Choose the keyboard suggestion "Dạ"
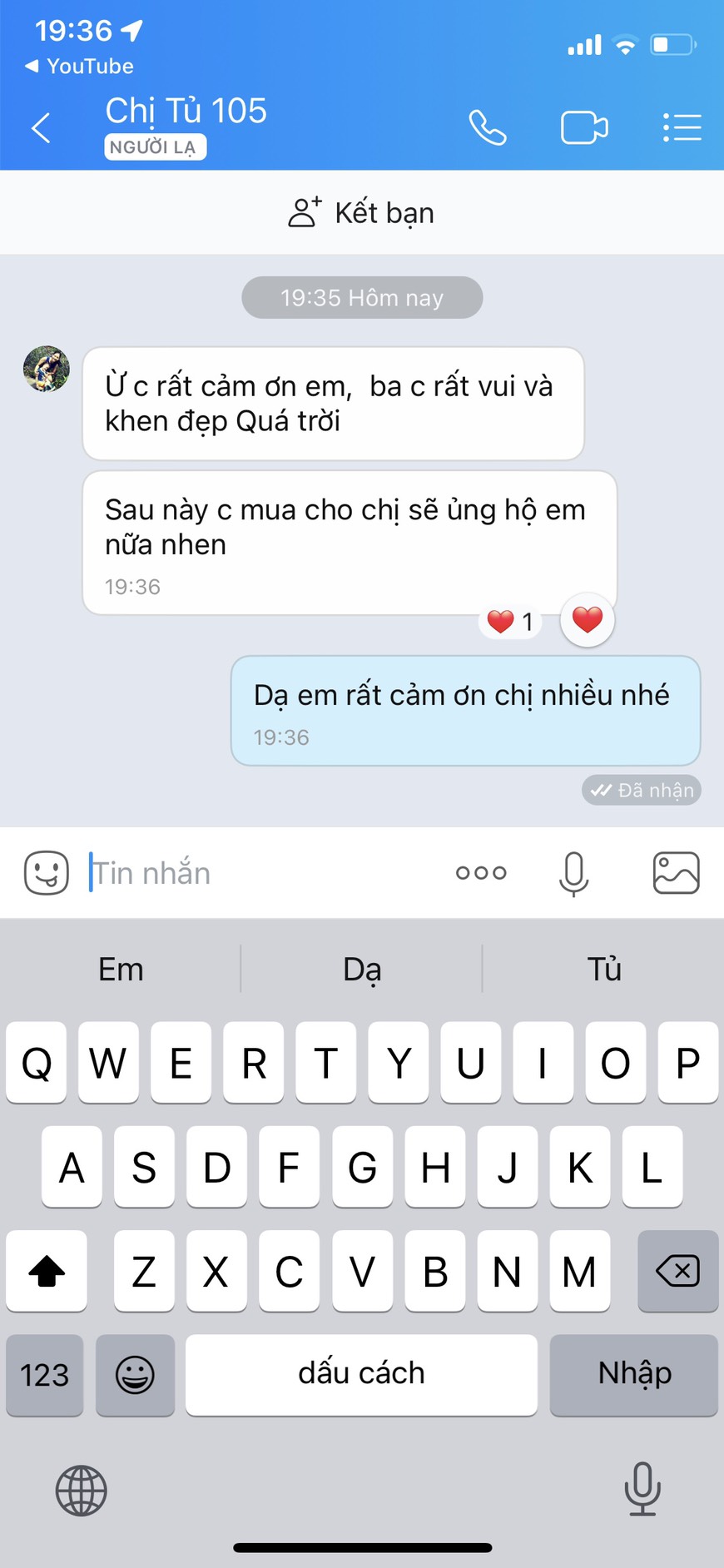Screen dimensions: 724x1568 click(x=362, y=970)
